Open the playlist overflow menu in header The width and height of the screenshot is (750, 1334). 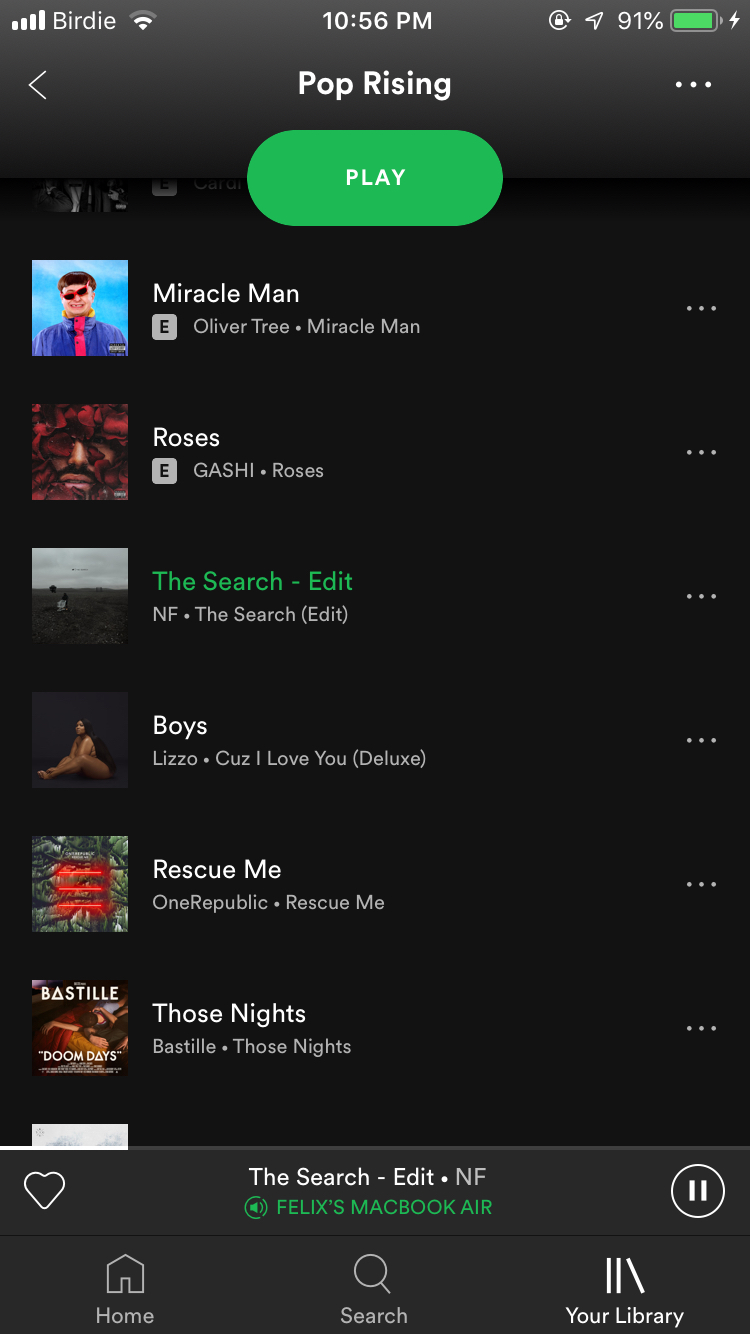693,85
